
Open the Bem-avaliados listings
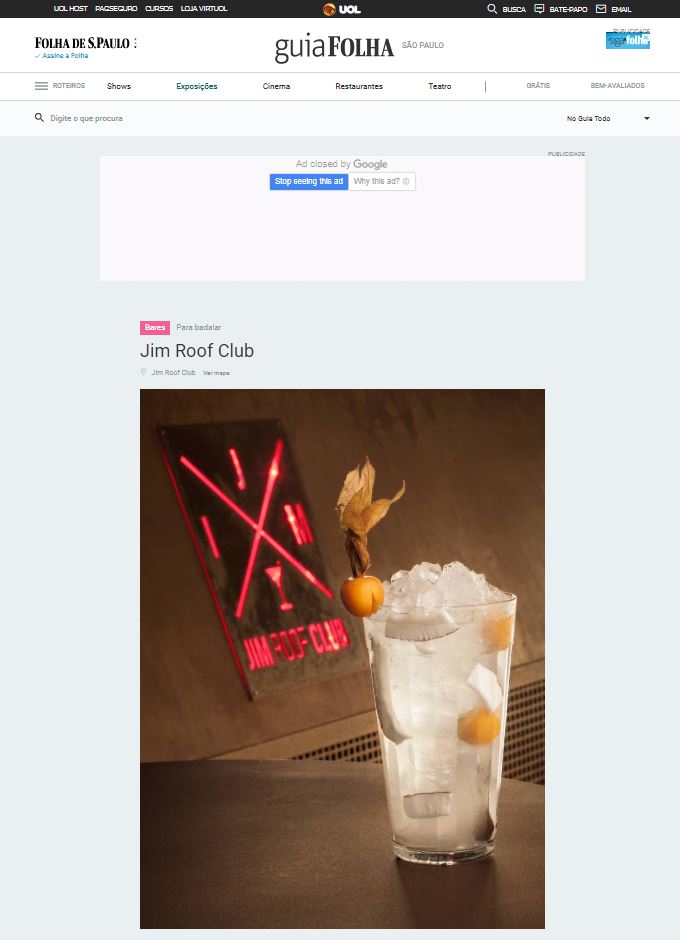point(617,86)
